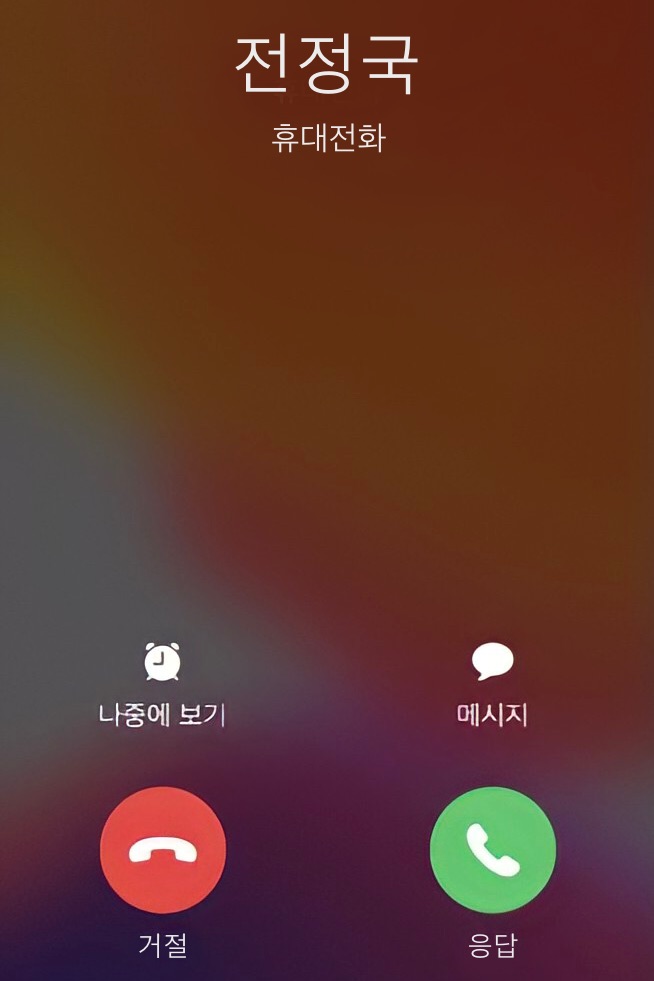This screenshot has height=981, width=654.
Task: Reply with a message (메시지)
Action: click(x=492, y=662)
